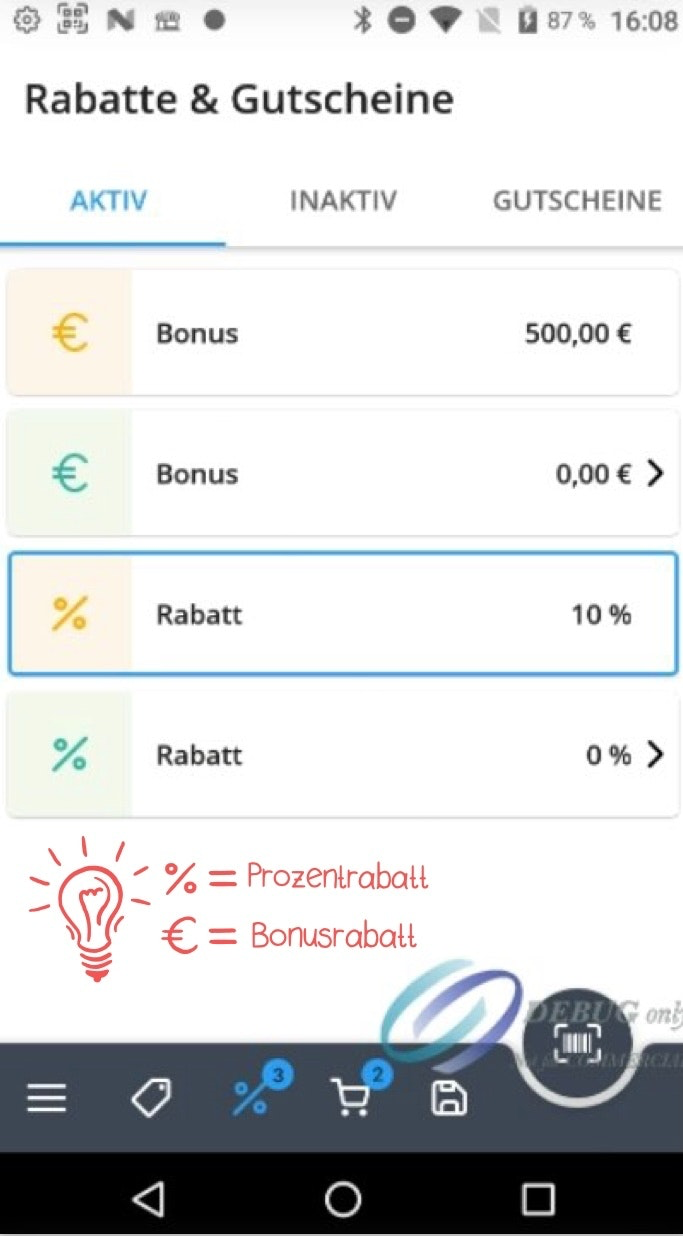This screenshot has height=1236, width=683.
Task: Tap the save disk icon
Action: coord(449,1099)
